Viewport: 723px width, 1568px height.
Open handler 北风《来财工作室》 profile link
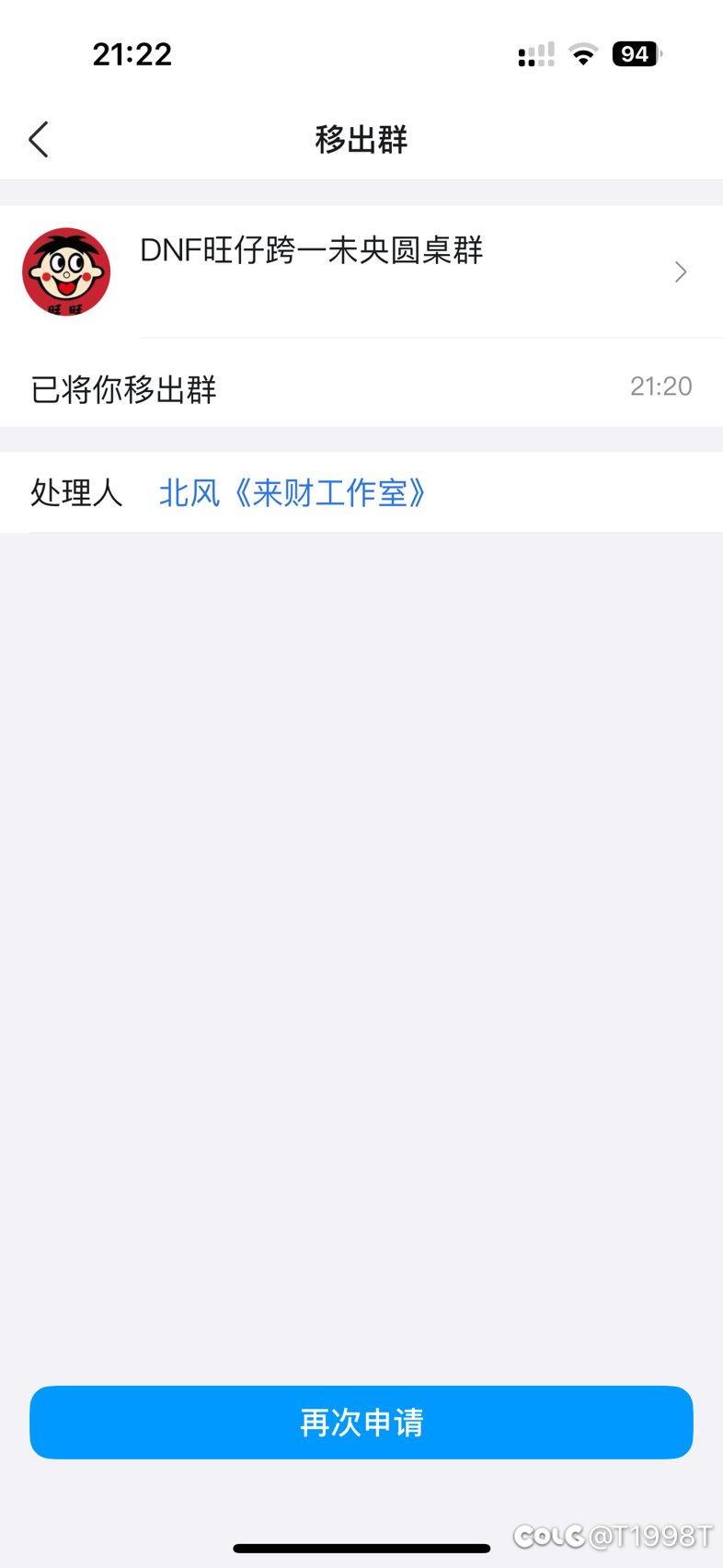[293, 493]
